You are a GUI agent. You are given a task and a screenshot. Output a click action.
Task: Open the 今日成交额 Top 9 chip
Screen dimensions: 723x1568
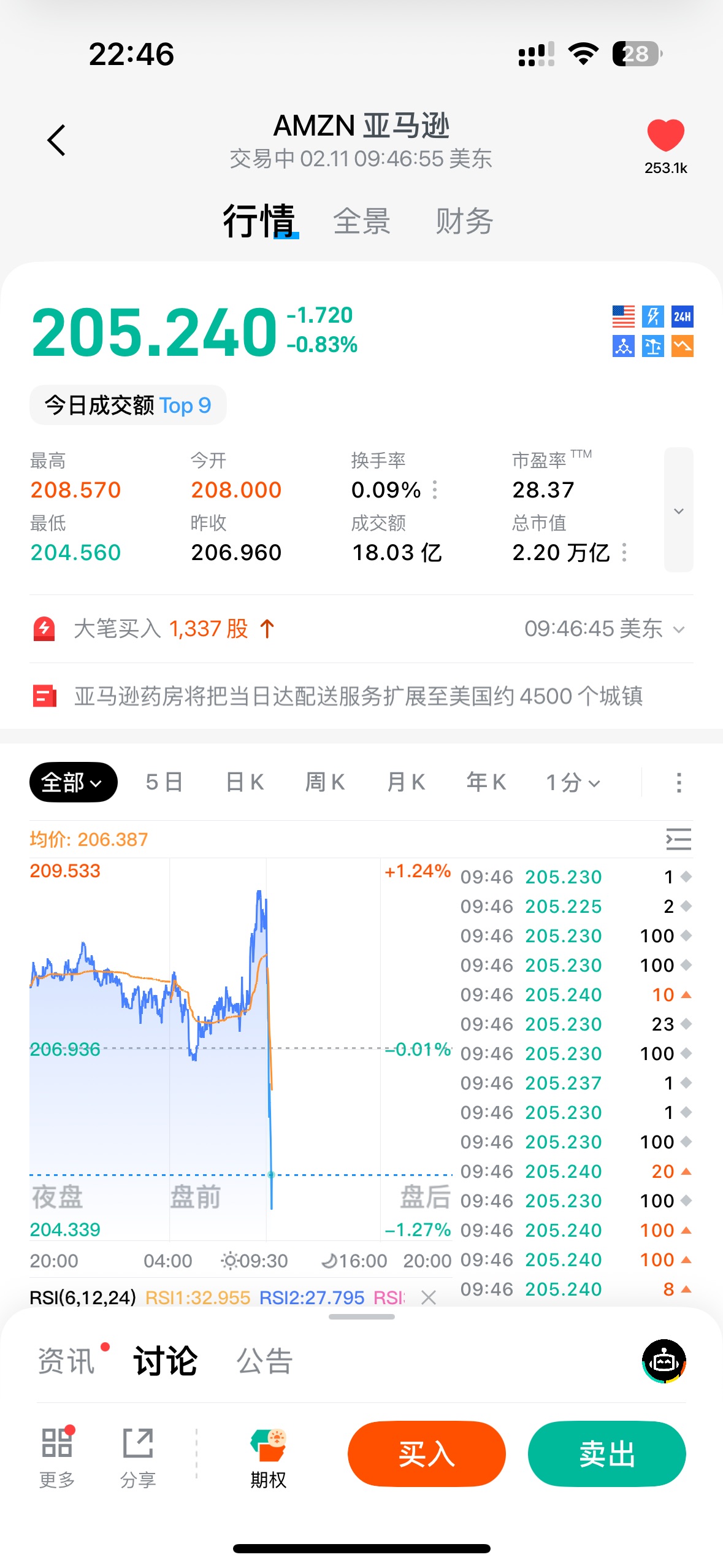click(128, 405)
